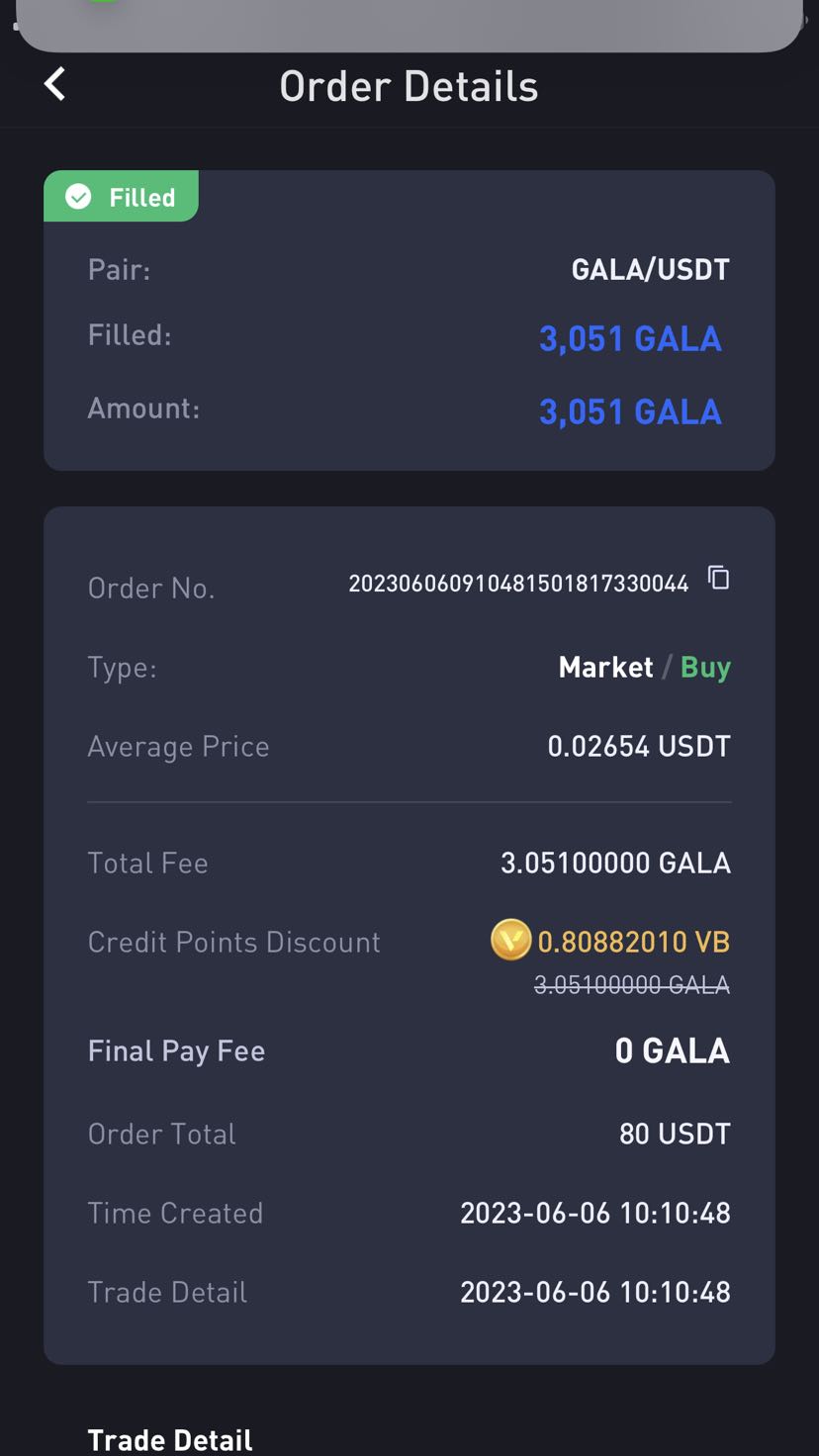Copy the order number
Image resolution: width=819 pixels, height=1456 pixels.
(719, 578)
